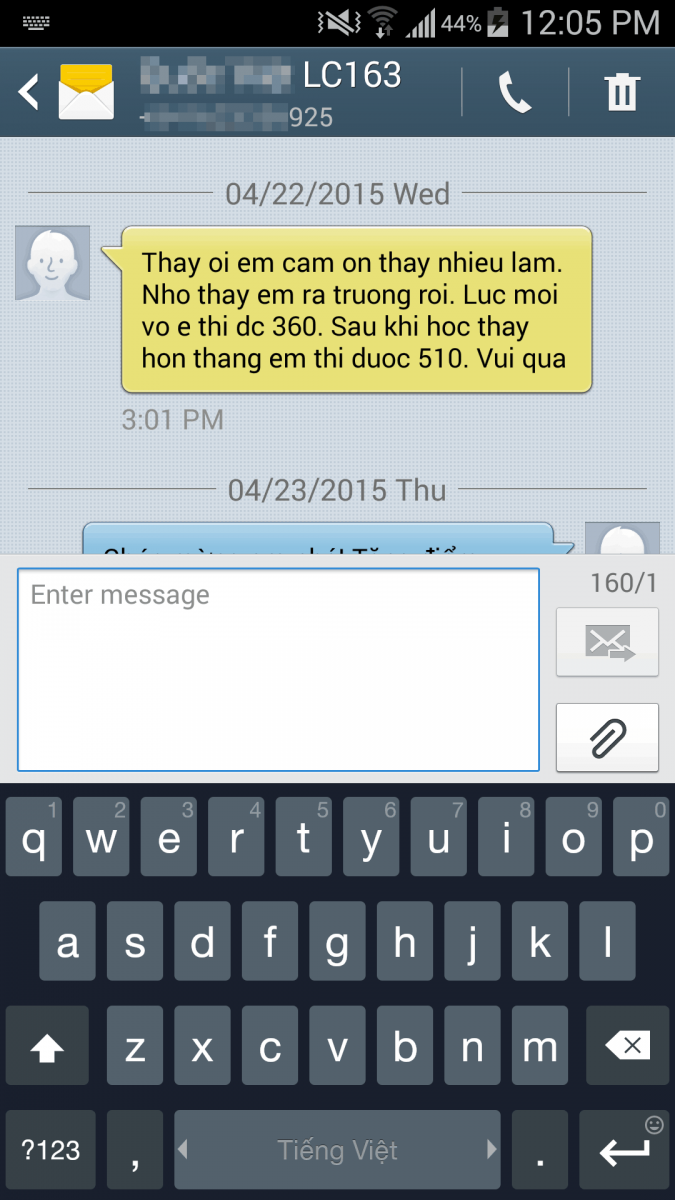The height and width of the screenshot is (1200, 675).
Task: Send the message with the envelope button
Action: [607, 642]
